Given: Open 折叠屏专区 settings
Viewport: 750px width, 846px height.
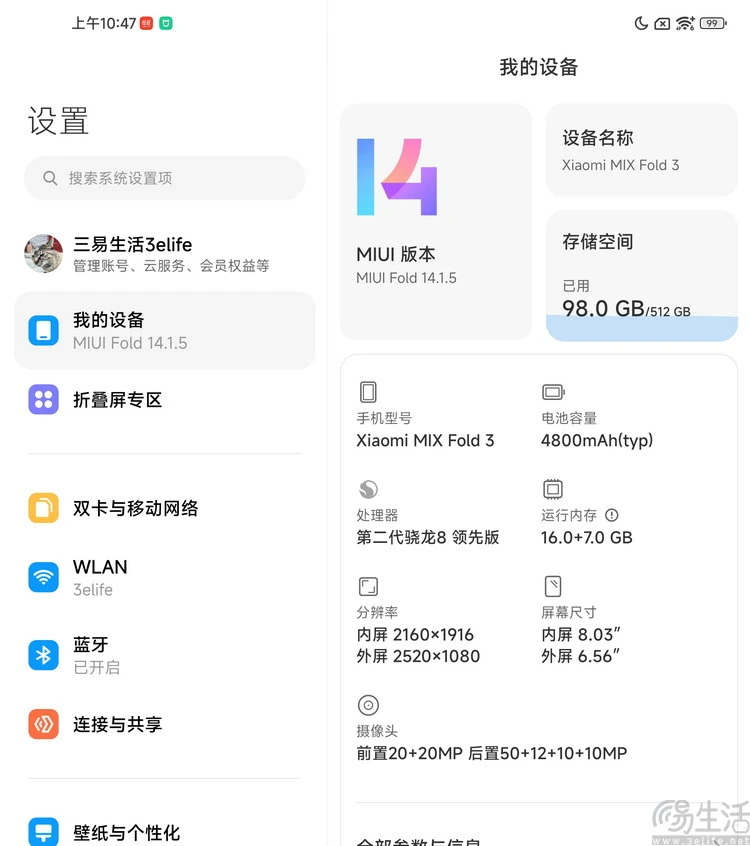Looking at the screenshot, I should tap(165, 400).
